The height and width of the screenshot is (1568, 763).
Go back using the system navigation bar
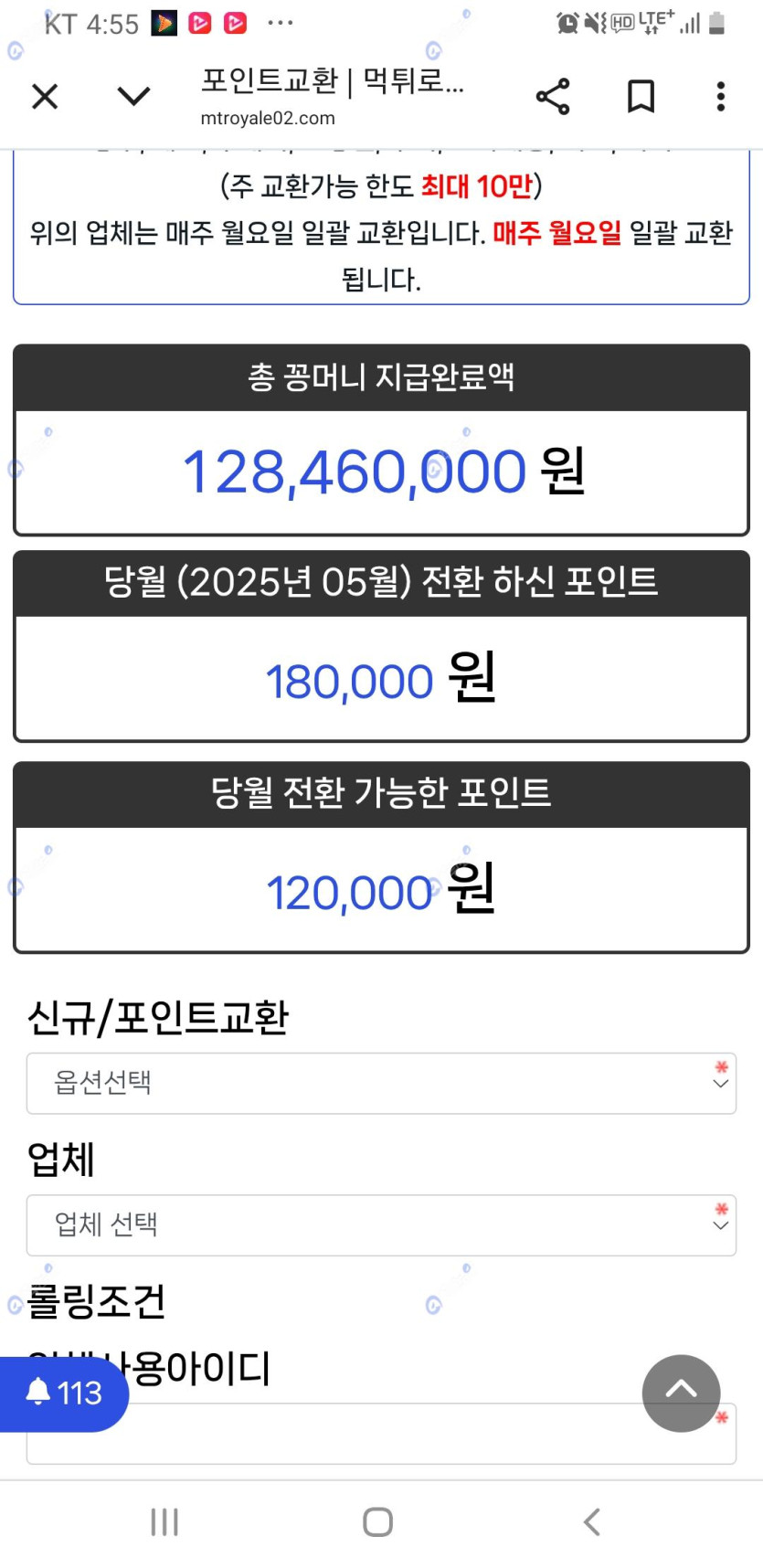coord(592,1521)
